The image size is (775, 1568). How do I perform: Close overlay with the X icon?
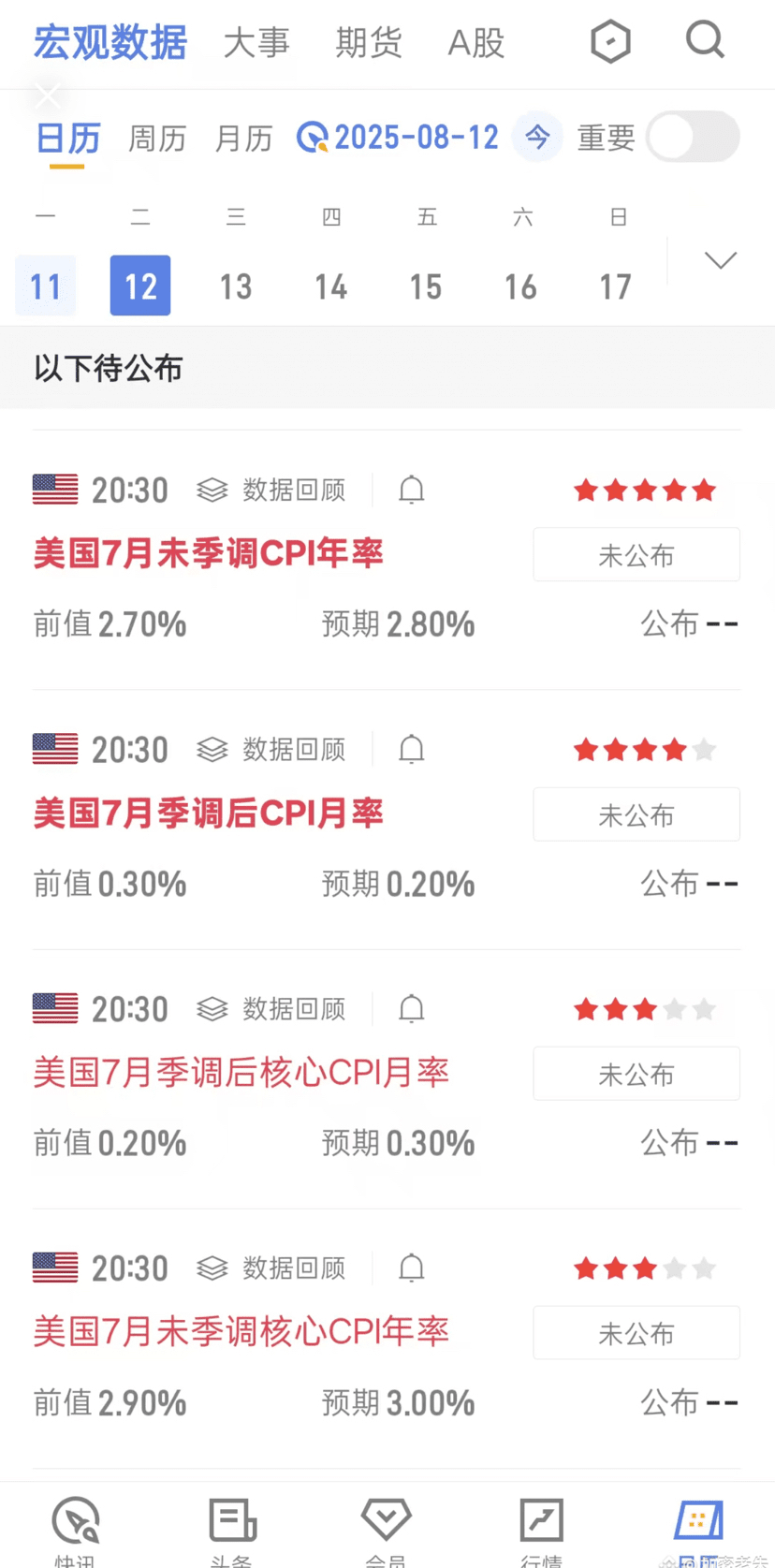[48, 95]
